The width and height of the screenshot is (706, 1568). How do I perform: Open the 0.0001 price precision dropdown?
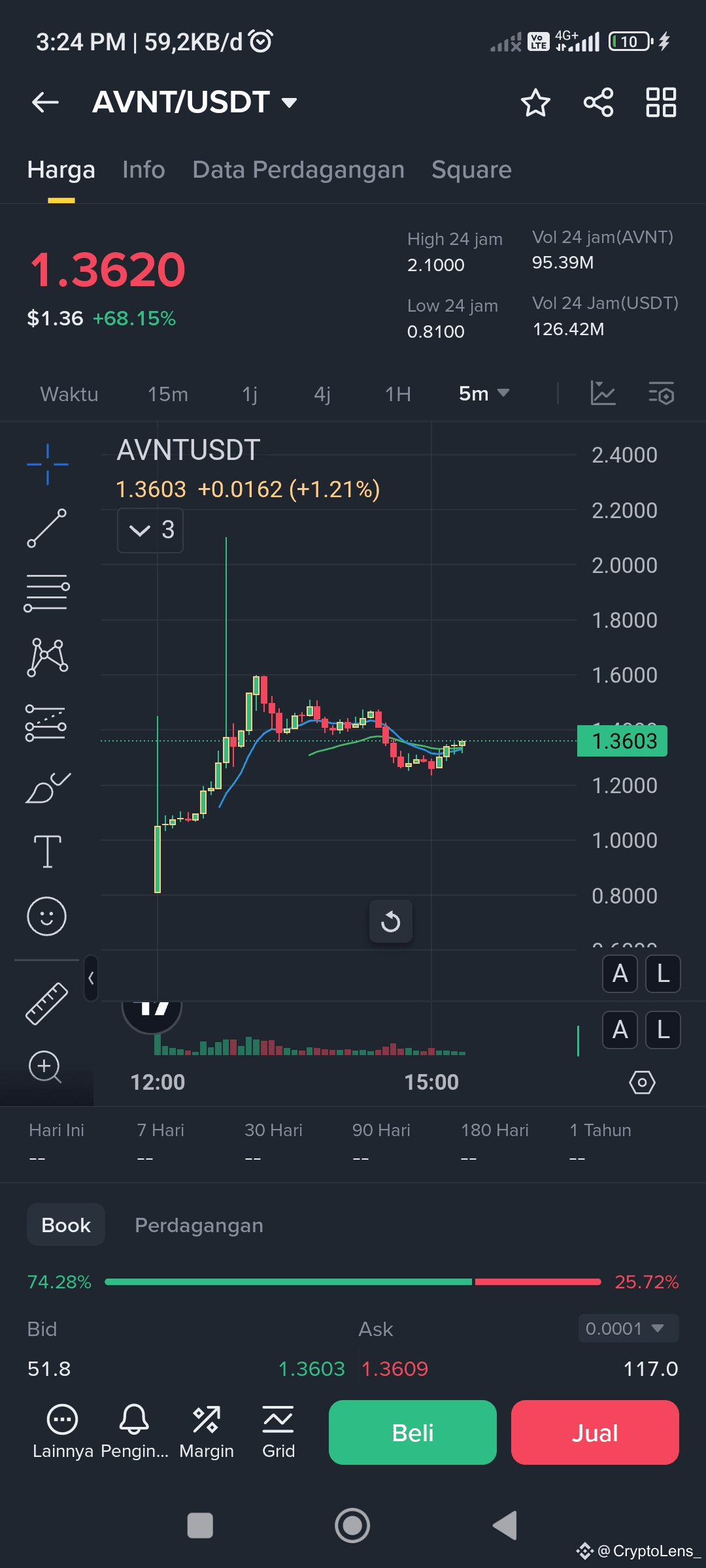pyautogui.click(x=628, y=1328)
